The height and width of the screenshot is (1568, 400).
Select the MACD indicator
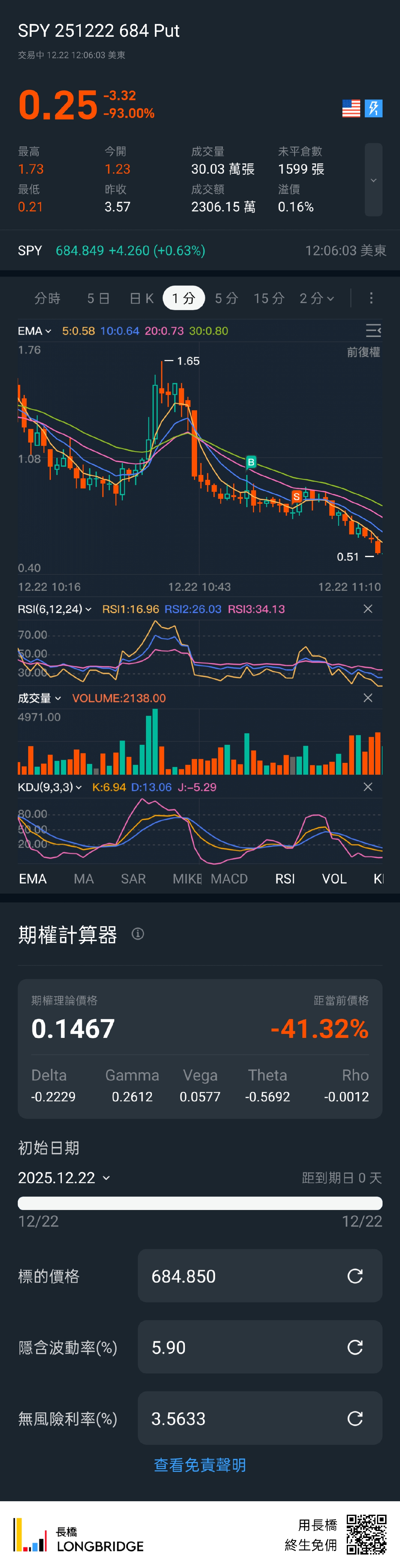(x=229, y=879)
